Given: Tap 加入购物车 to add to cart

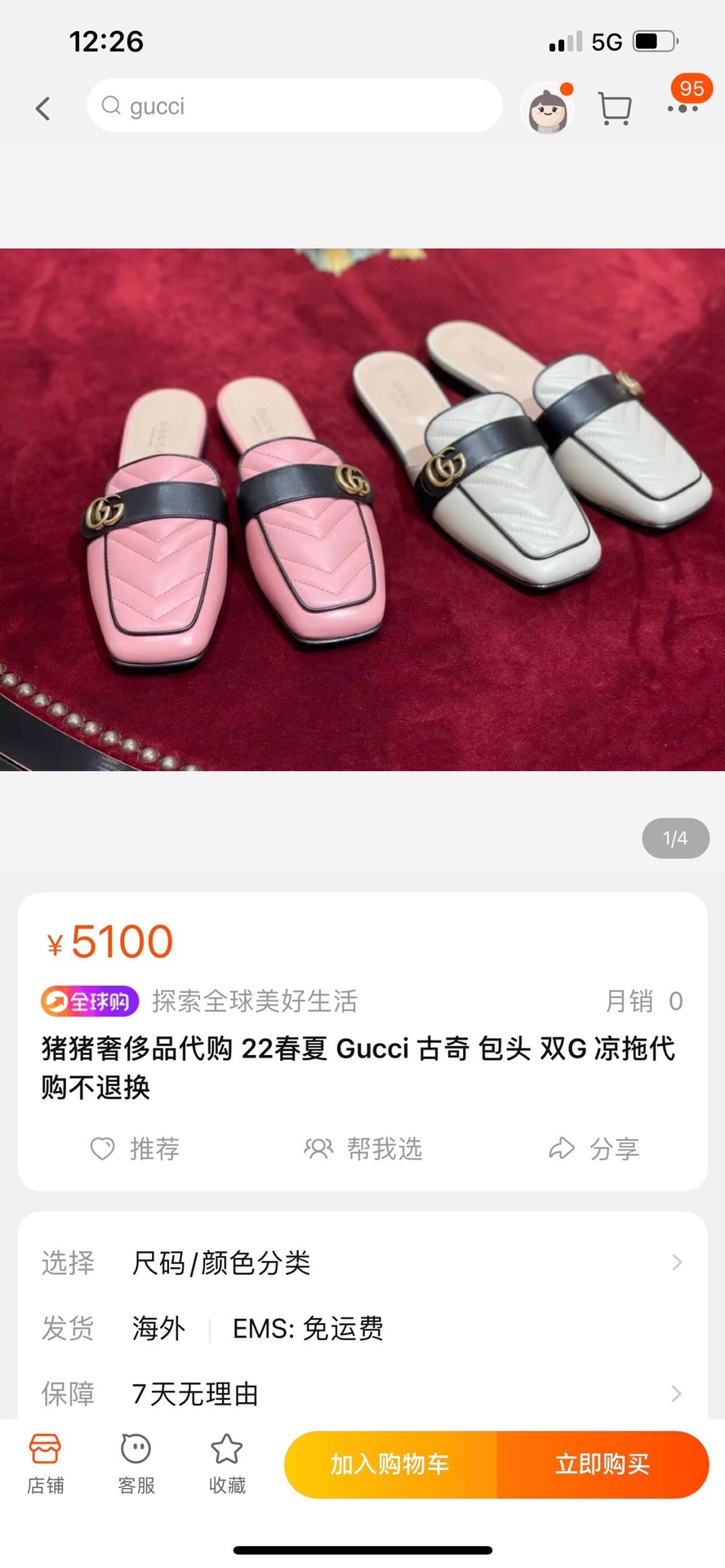Looking at the screenshot, I should pyautogui.click(x=390, y=1464).
